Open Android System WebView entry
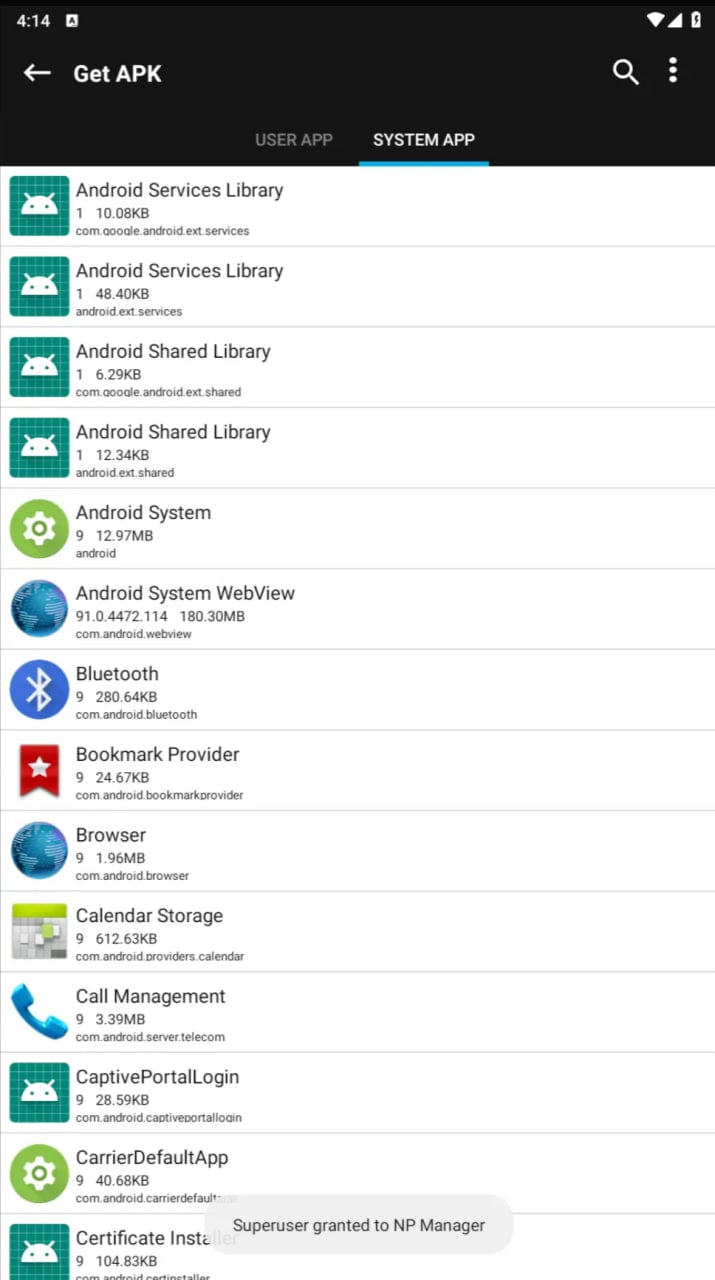715x1280 pixels. coord(357,610)
